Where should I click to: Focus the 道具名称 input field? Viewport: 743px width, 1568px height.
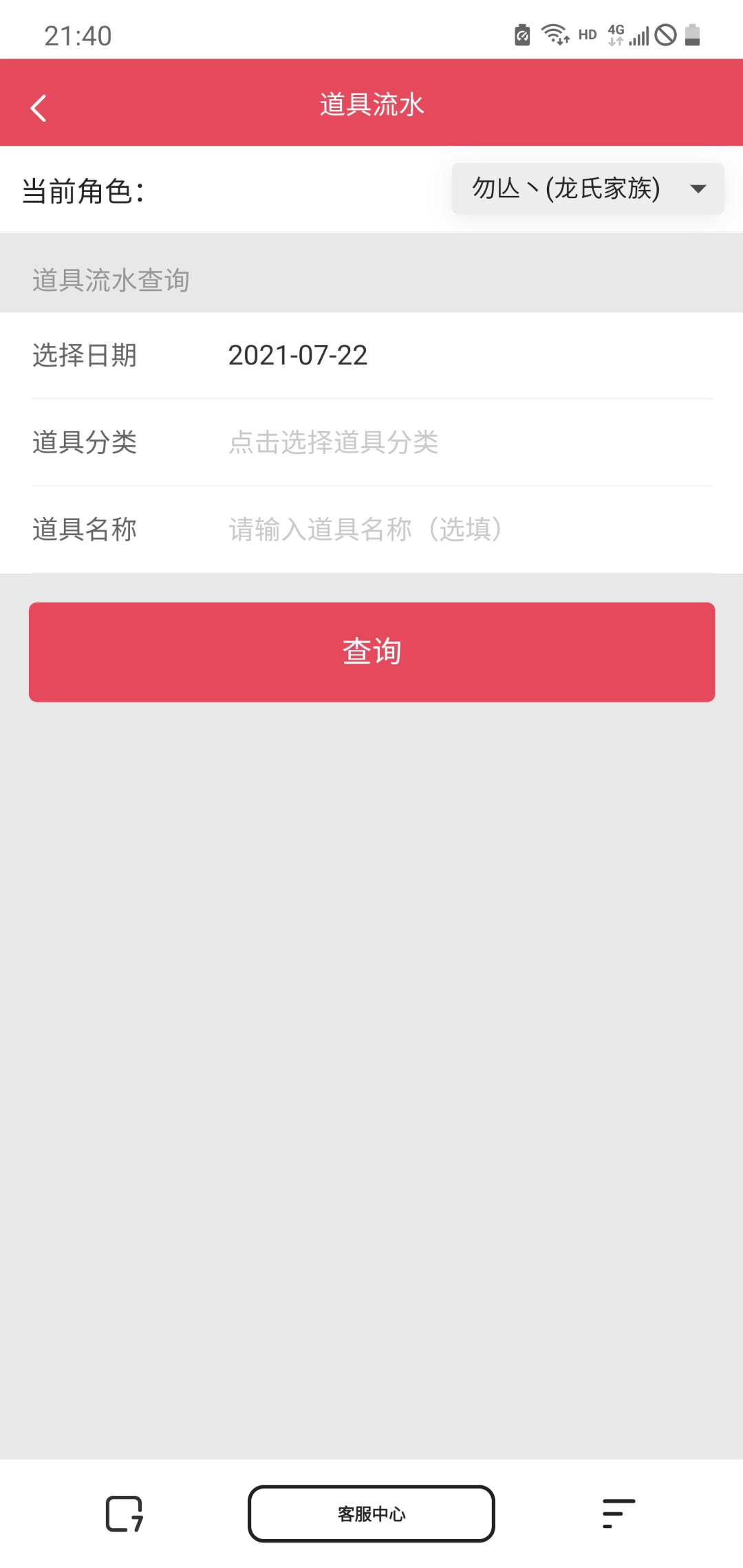[365, 530]
